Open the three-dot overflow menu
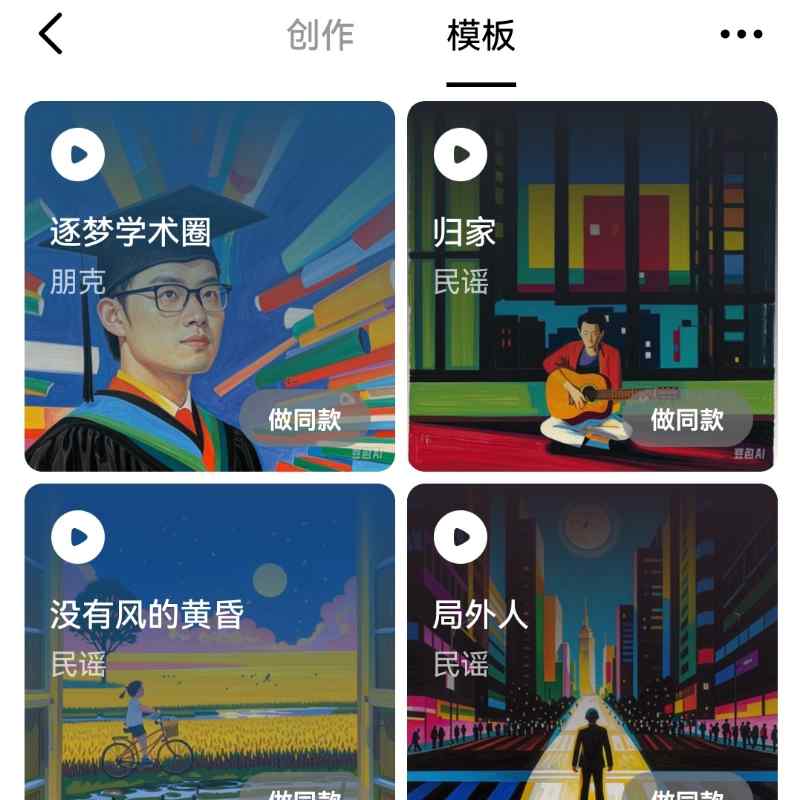Image resolution: width=800 pixels, height=800 pixels. point(741,35)
